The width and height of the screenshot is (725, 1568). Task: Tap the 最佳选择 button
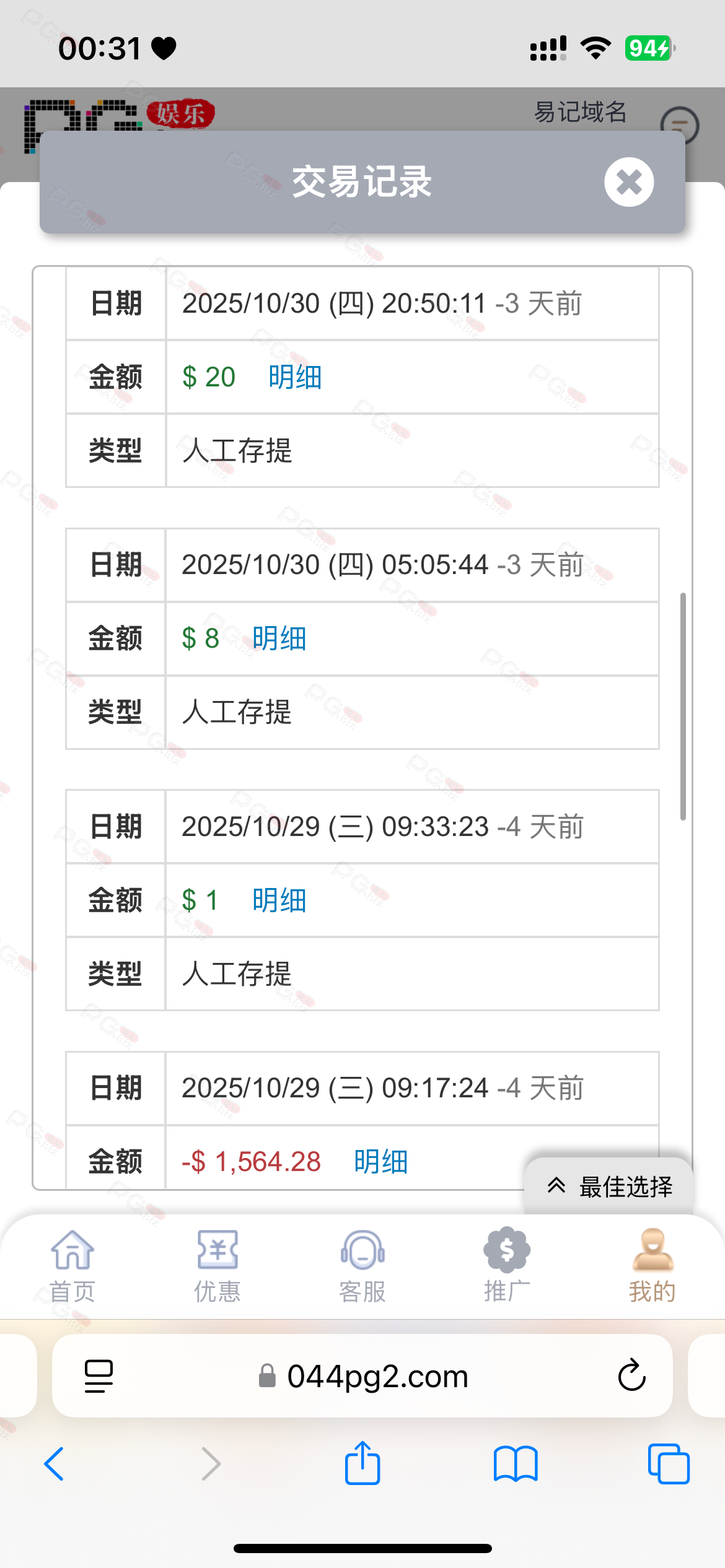coord(609,1187)
